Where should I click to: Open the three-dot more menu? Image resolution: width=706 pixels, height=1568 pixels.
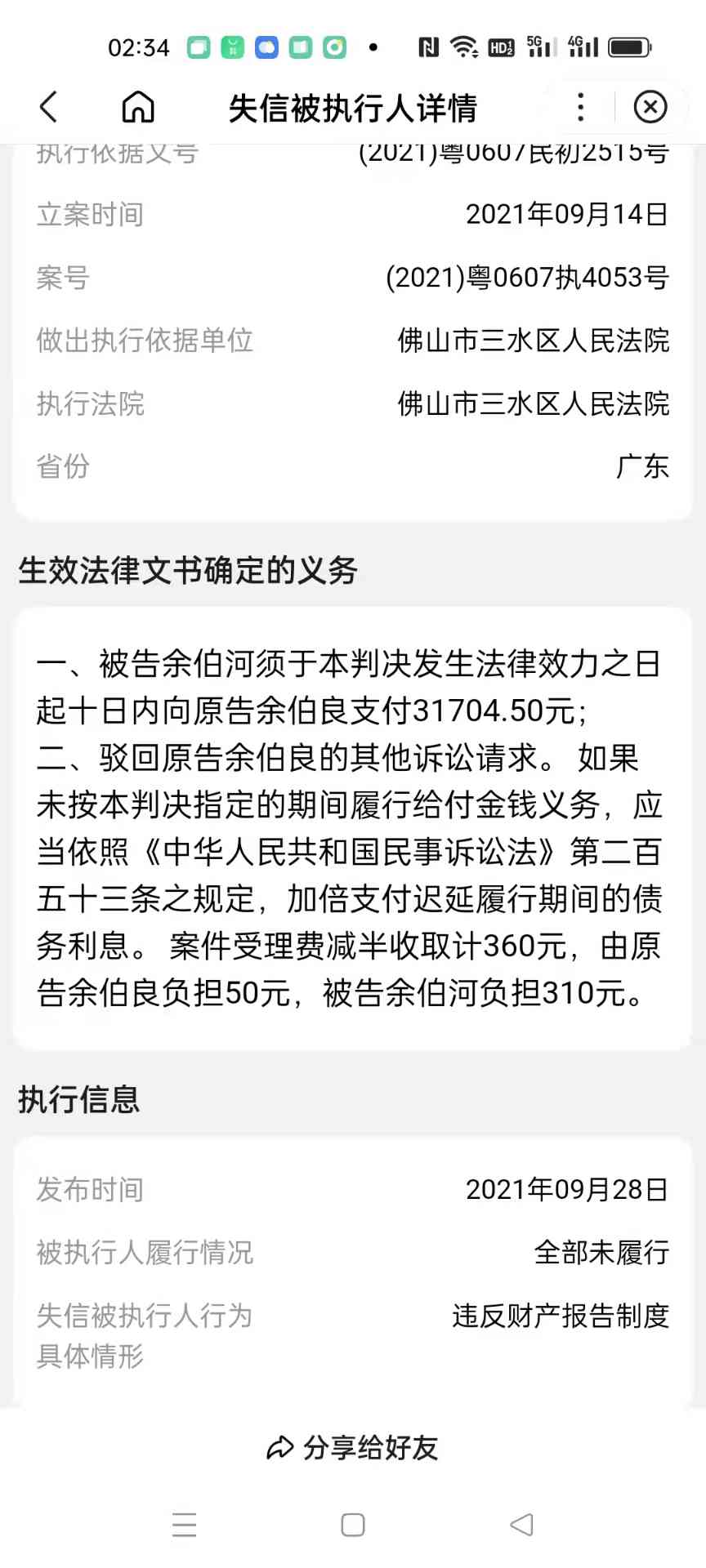click(580, 107)
